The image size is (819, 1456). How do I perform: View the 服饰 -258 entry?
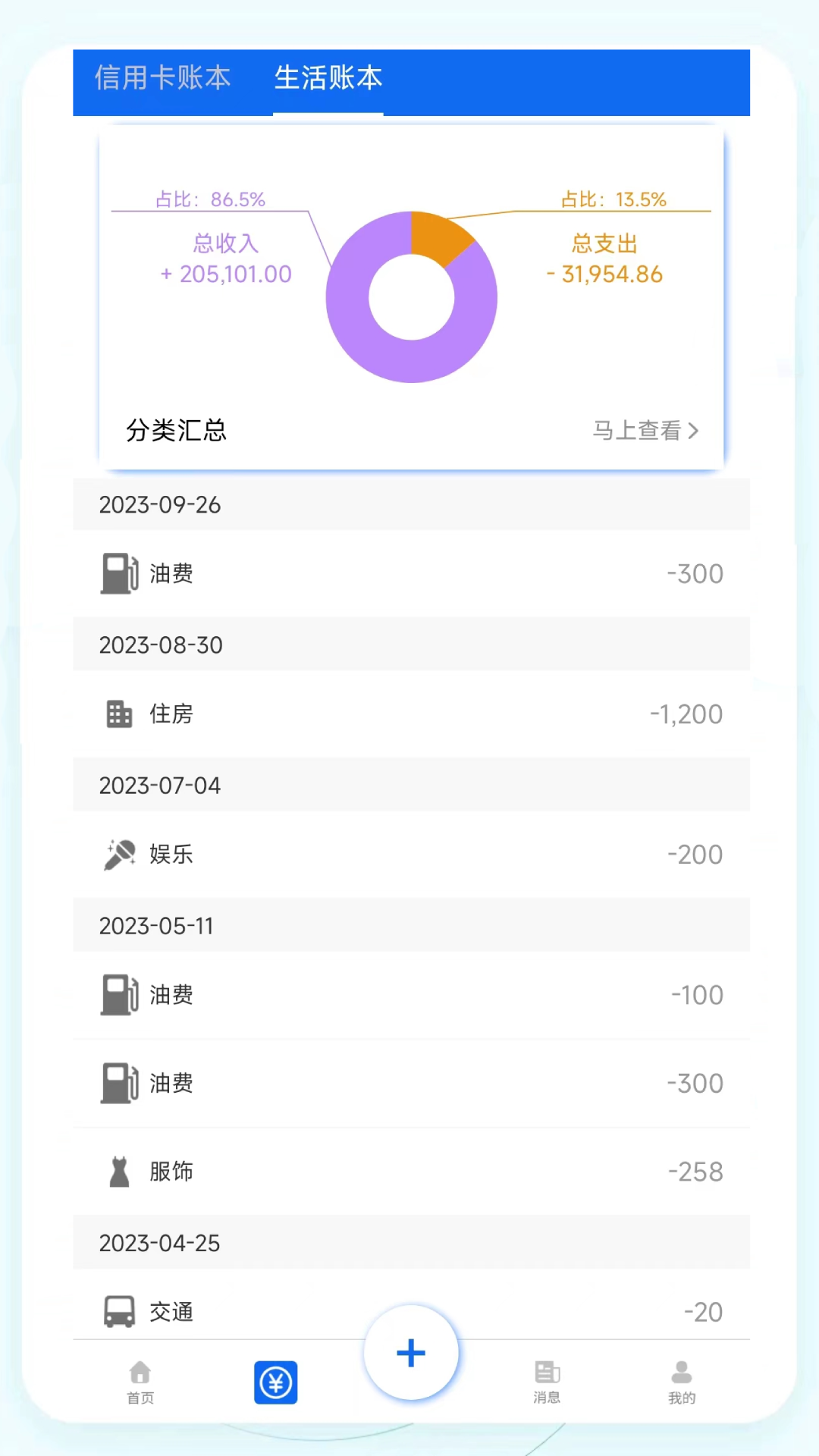(x=411, y=1172)
